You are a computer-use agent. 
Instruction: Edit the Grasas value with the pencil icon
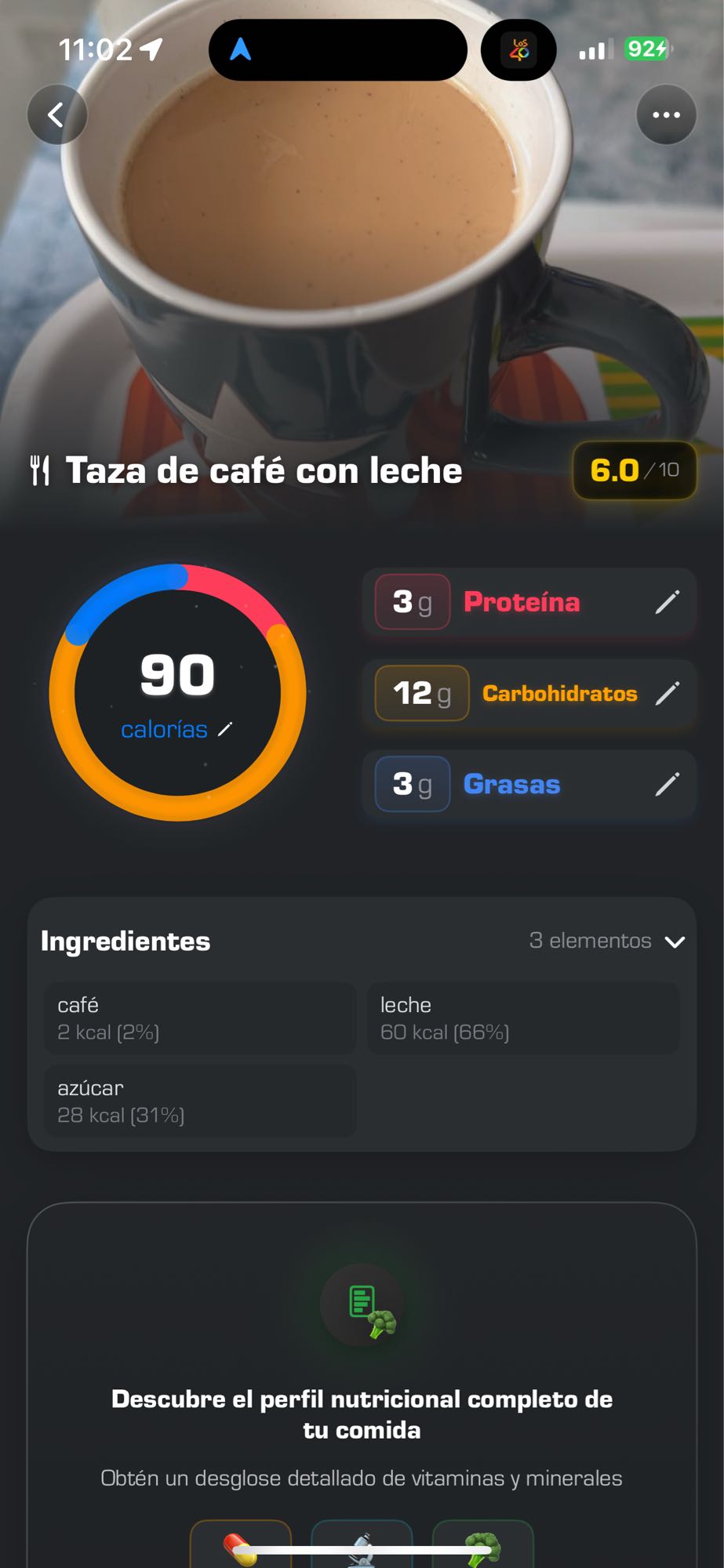[669, 784]
